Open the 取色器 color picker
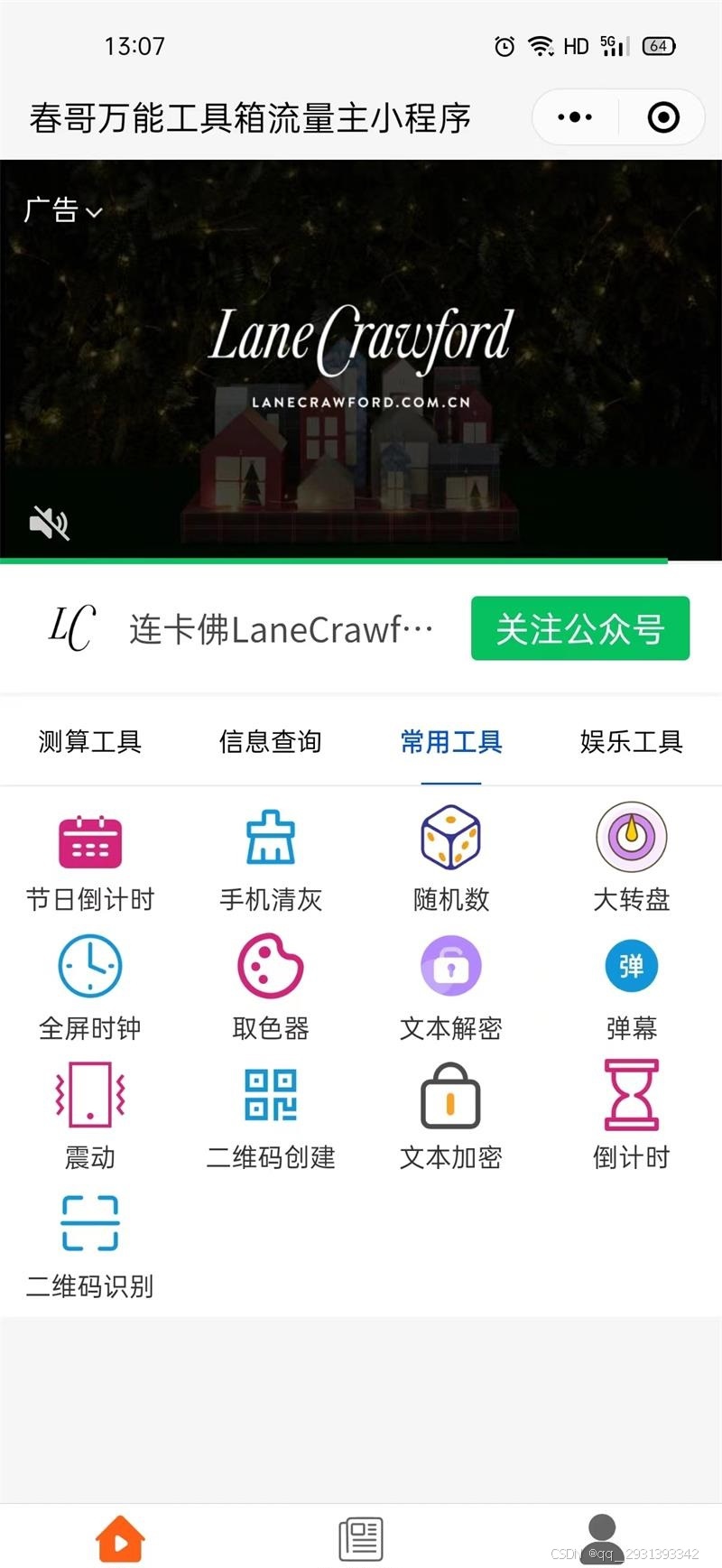The image size is (722, 1568). click(x=271, y=988)
